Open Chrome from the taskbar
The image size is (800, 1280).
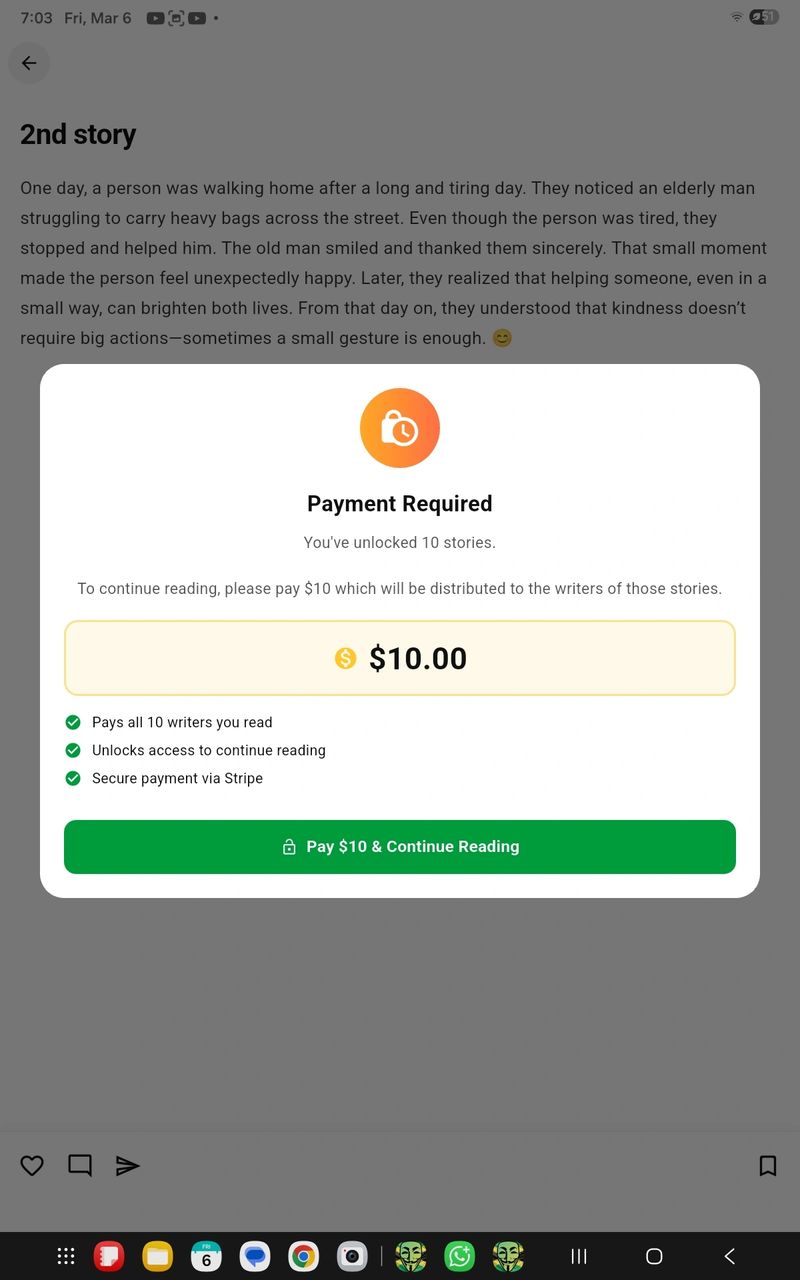303,1256
